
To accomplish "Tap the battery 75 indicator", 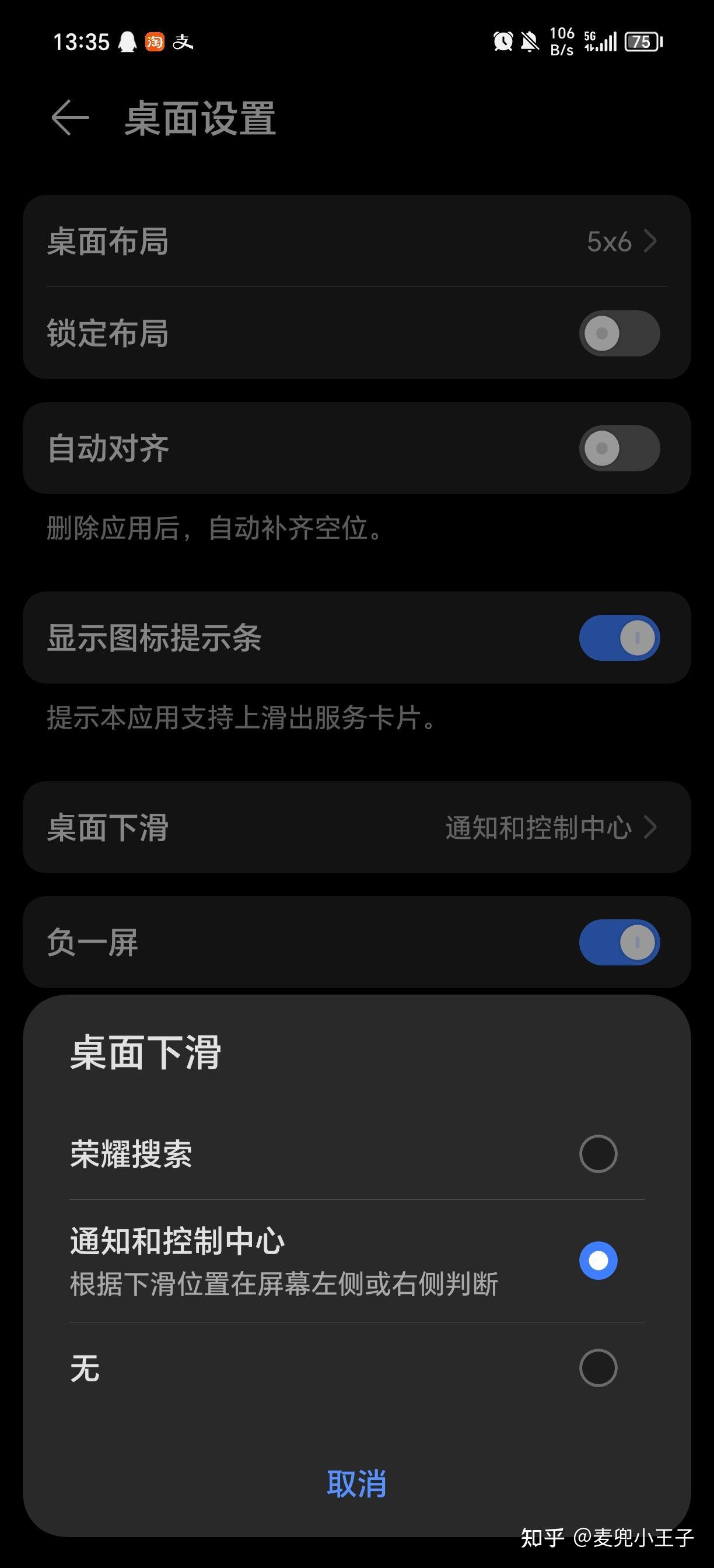I will click(642, 43).
